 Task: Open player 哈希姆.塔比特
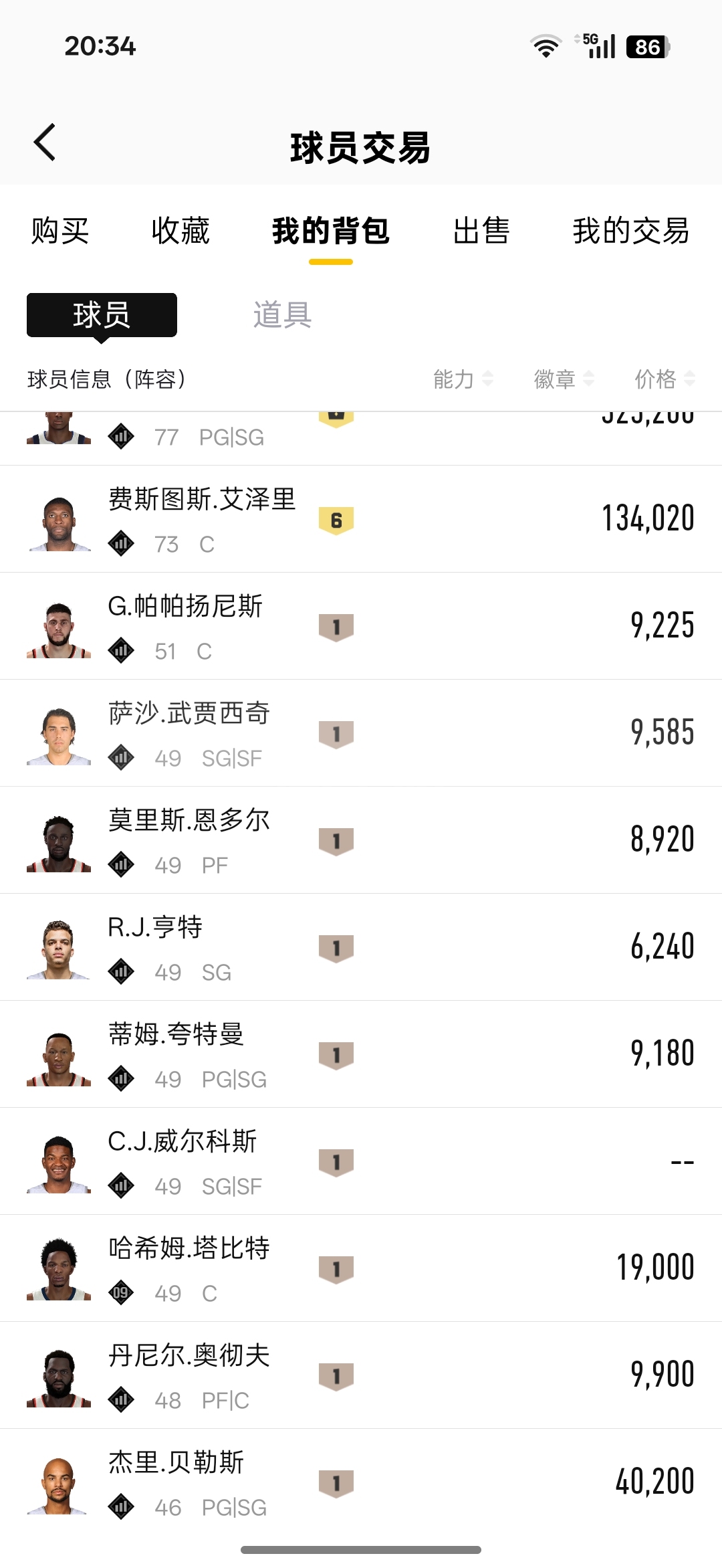pyautogui.click(x=189, y=1268)
